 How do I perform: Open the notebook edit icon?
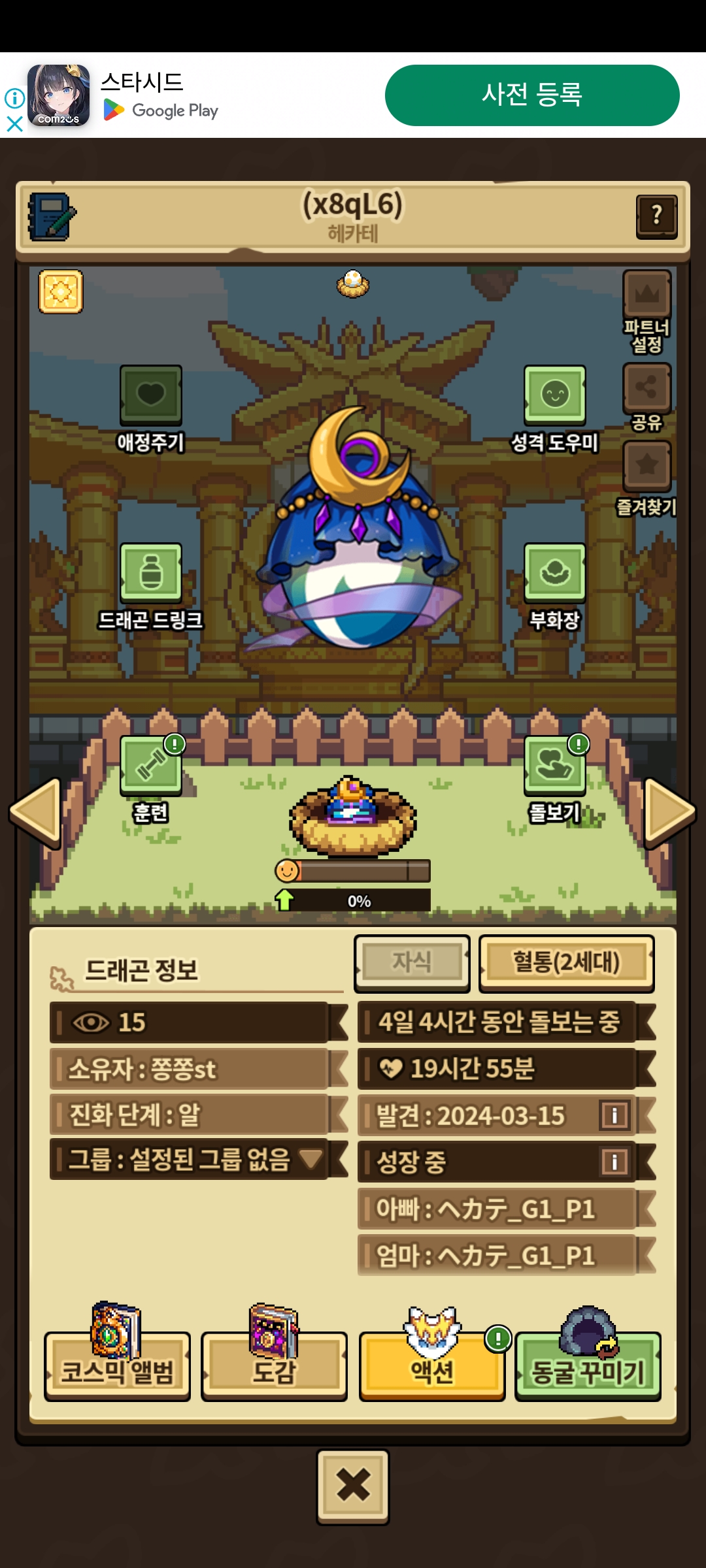point(52,217)
